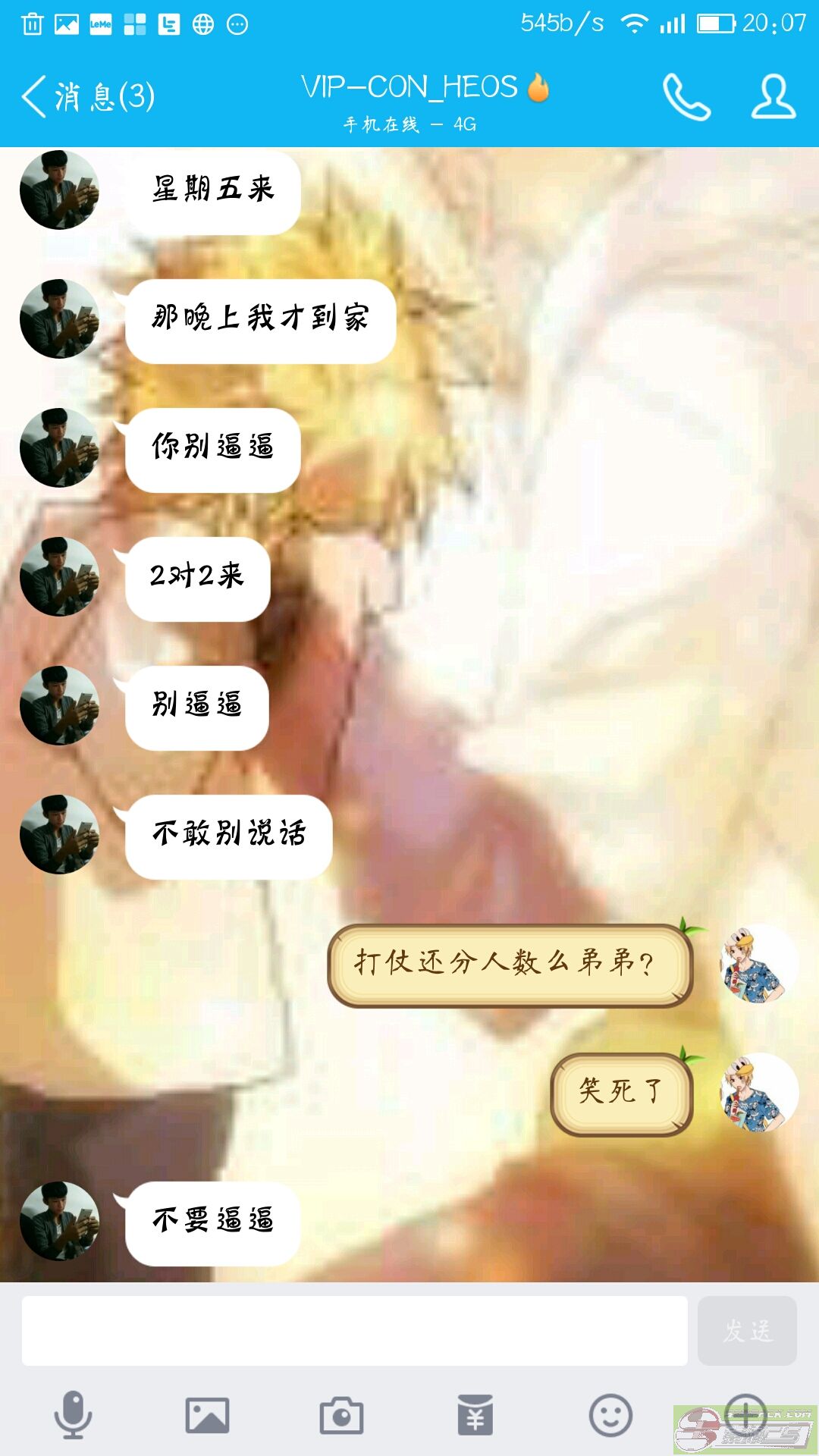Open the contact profile icon
819x1456 pixels.
[x=773, y=96]
